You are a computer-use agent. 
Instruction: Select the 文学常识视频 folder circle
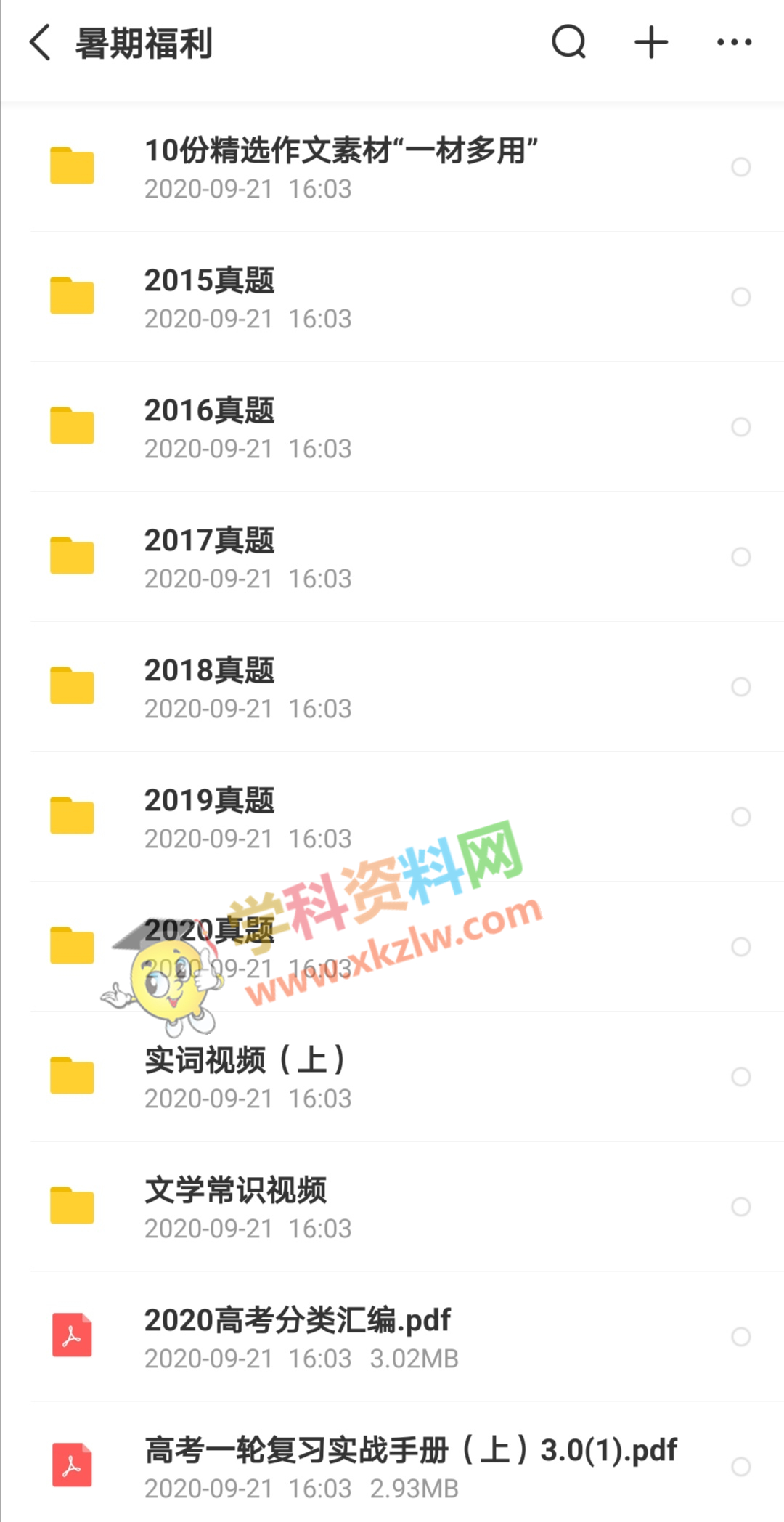(740, 1207)
